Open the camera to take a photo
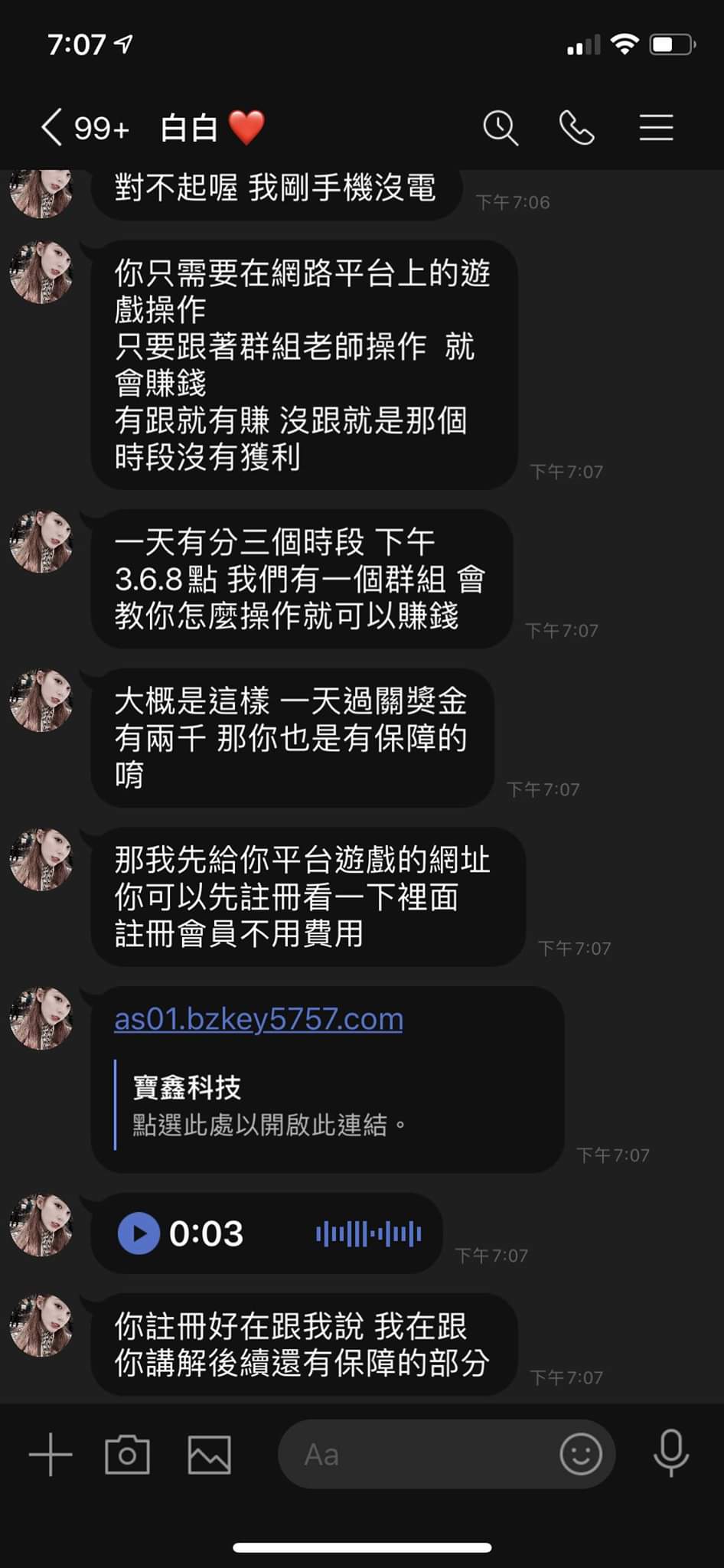724x1568 pixels. (127, 1454)
